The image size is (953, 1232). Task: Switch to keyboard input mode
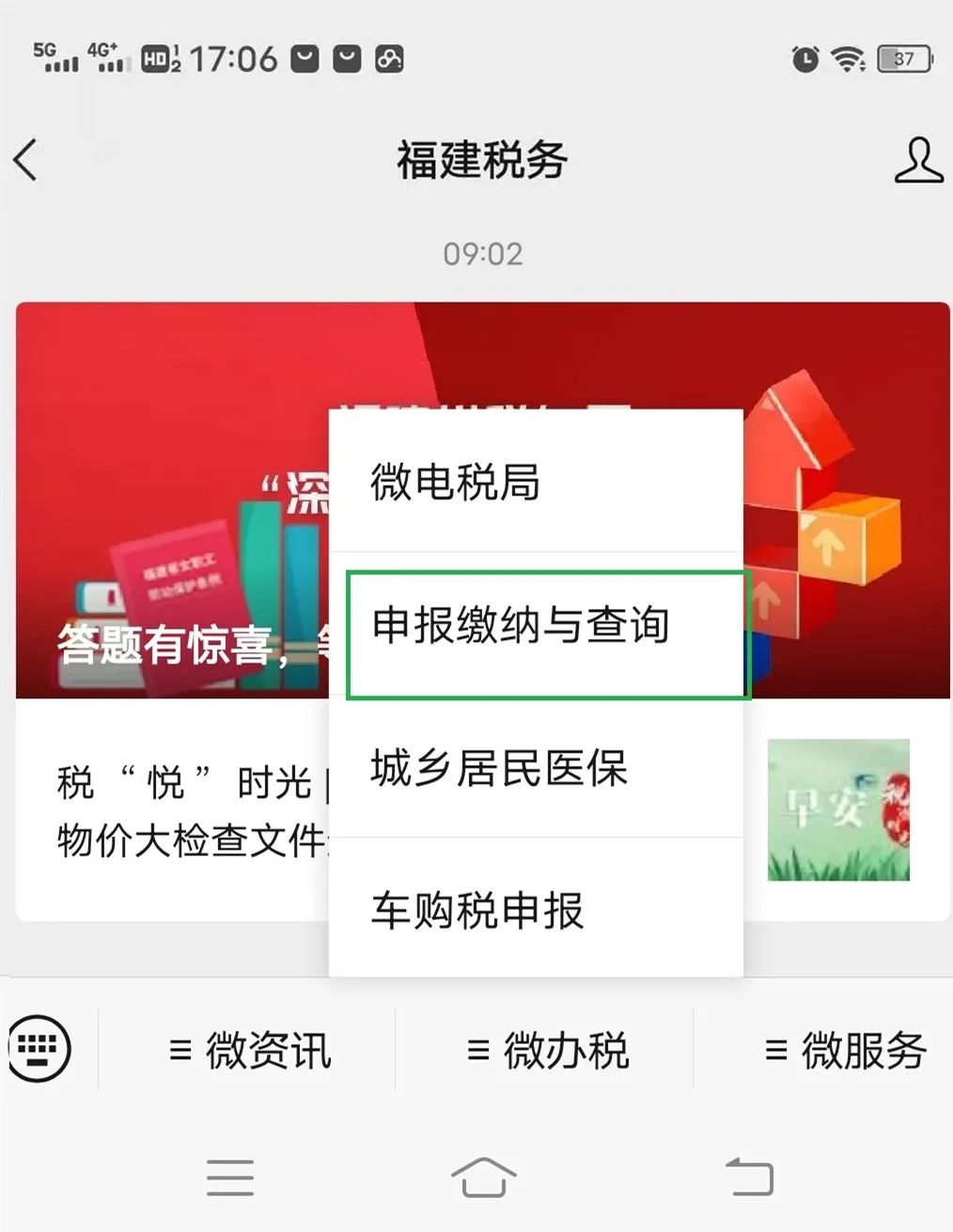39,1048
